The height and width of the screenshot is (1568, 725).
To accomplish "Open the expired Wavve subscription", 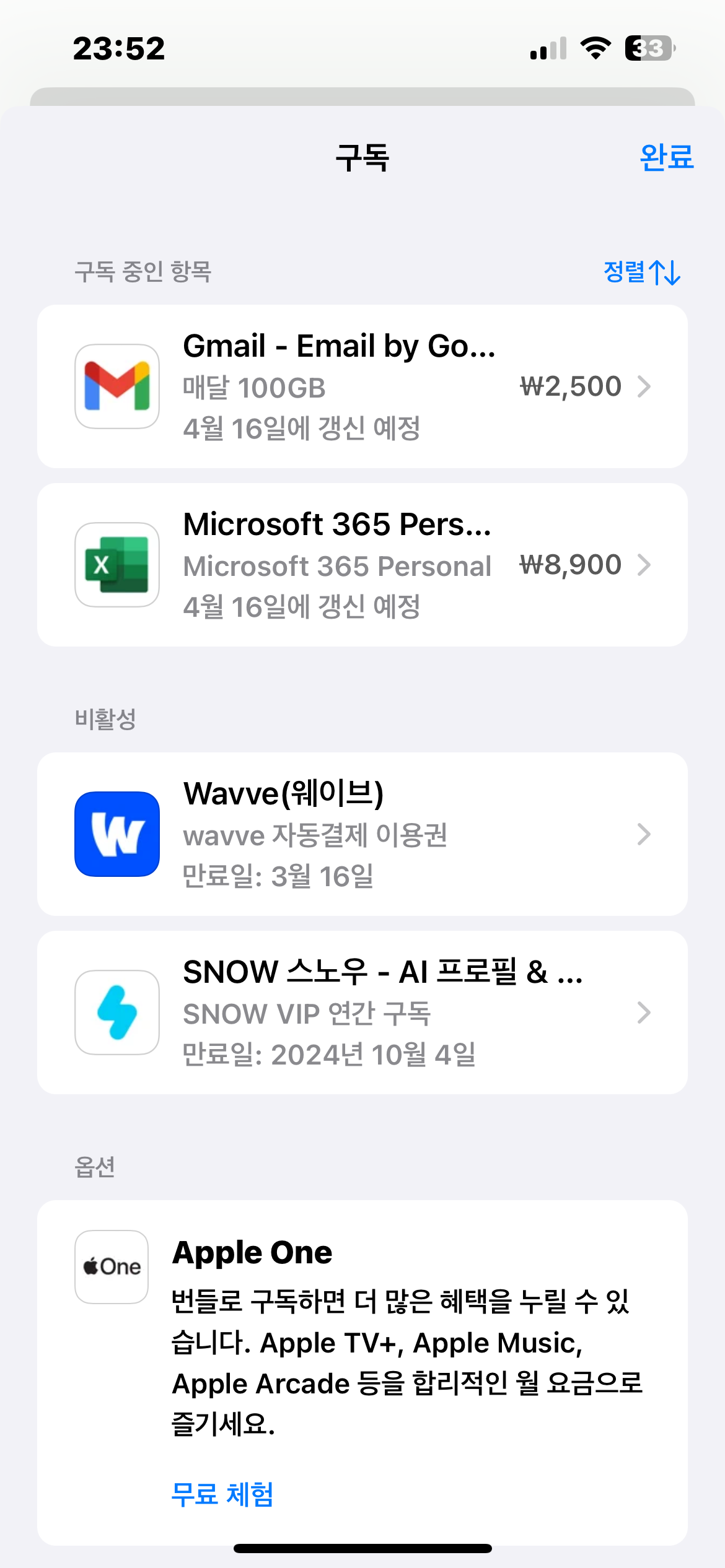I will (x=362, y=834).
